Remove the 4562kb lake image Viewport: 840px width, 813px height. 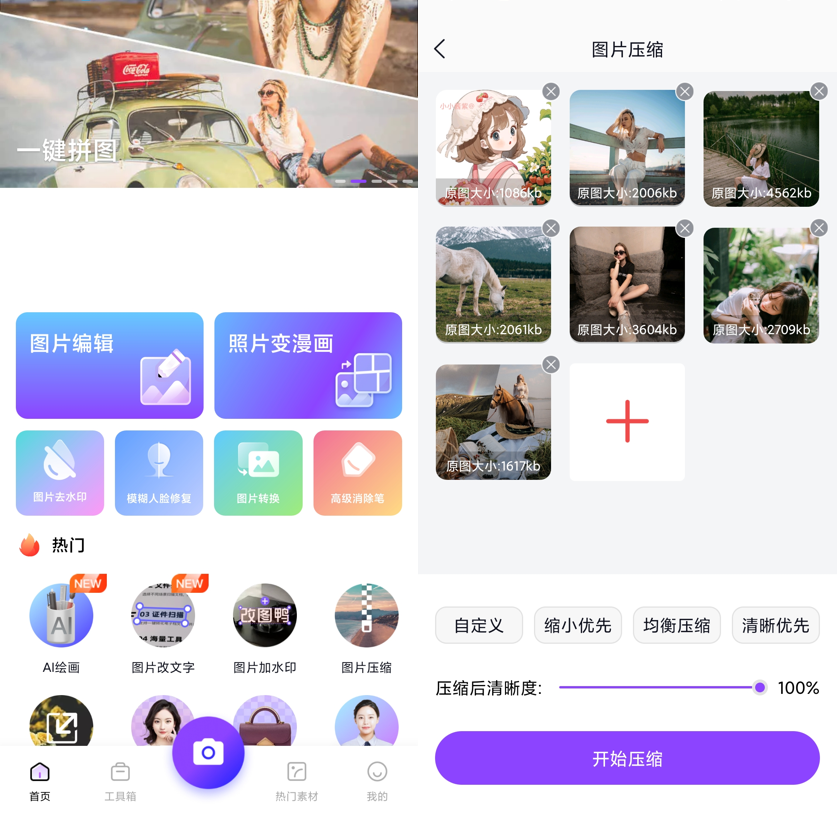(x=819, y=91)
